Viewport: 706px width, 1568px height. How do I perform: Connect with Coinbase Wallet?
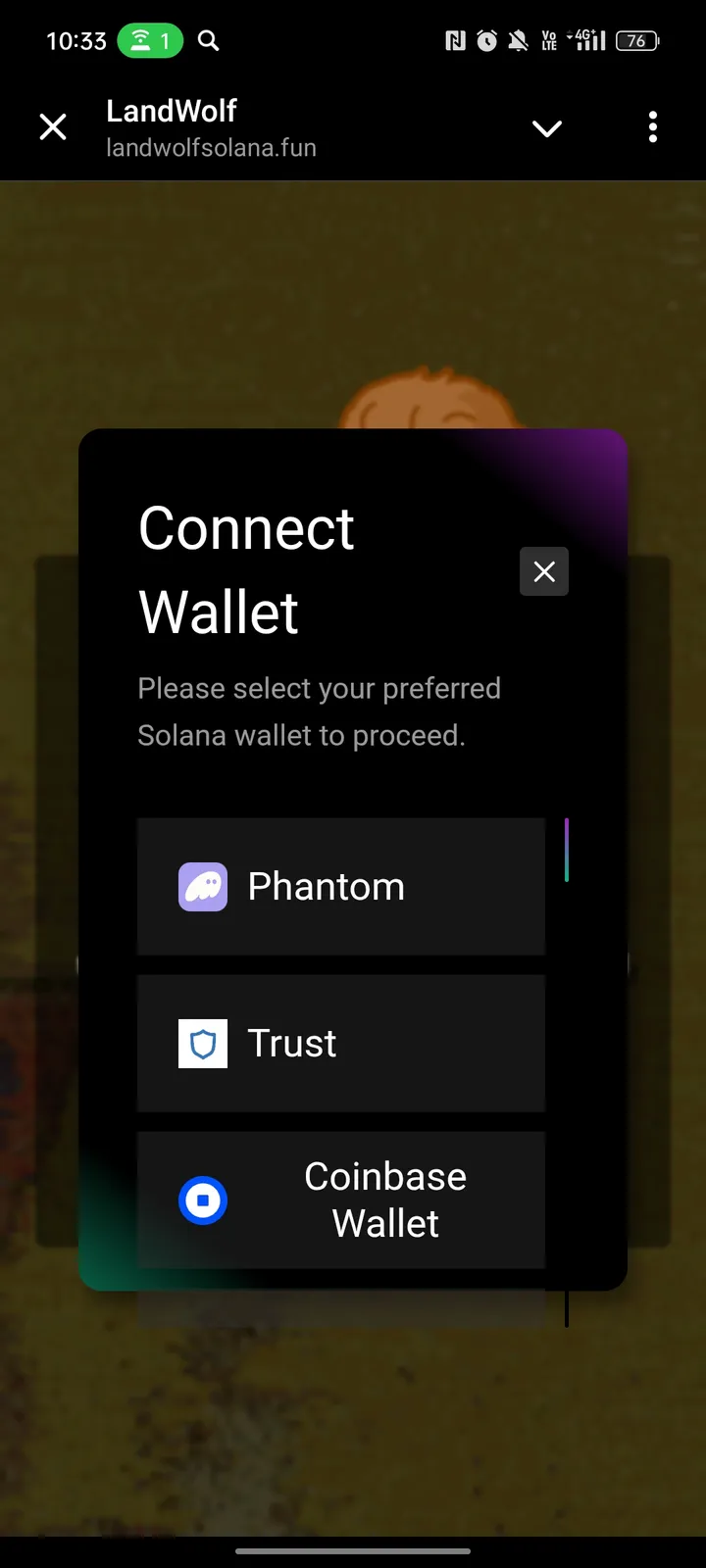coord(340,1200)
